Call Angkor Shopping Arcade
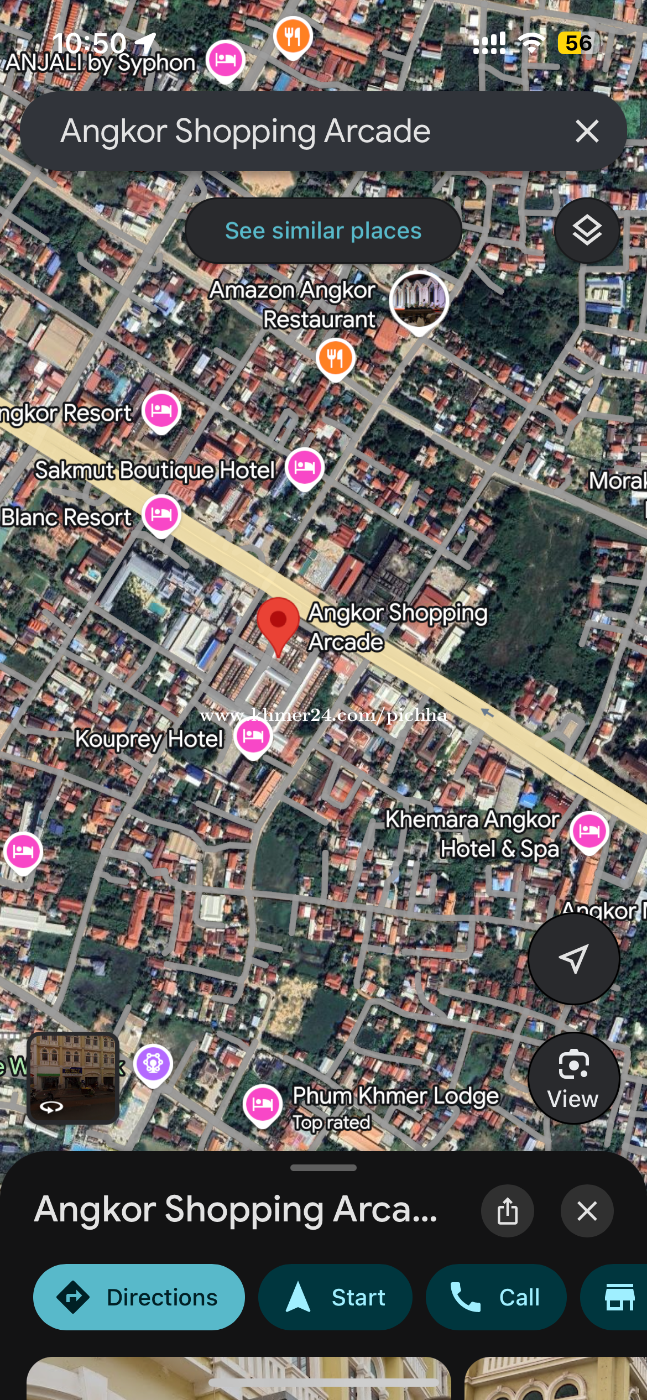This screenshot has height=1400, width=647. (x=496, y=1297)
